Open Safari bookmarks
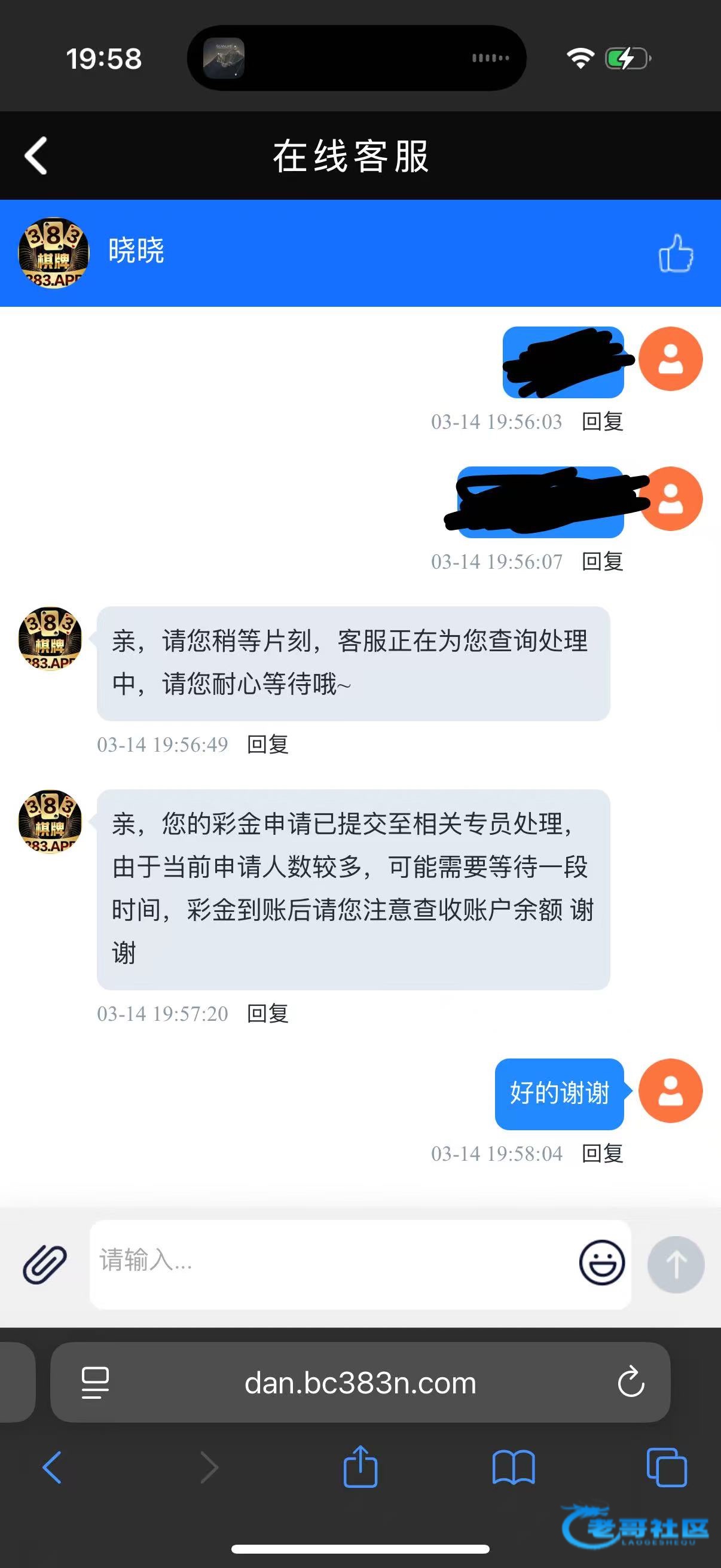 514,1468
